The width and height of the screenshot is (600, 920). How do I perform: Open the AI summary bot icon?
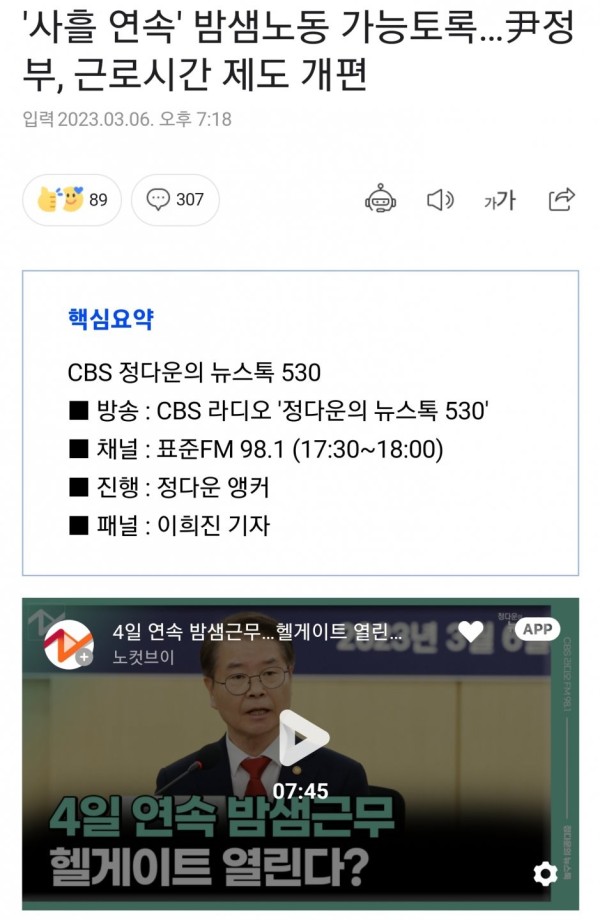point(381,199)
